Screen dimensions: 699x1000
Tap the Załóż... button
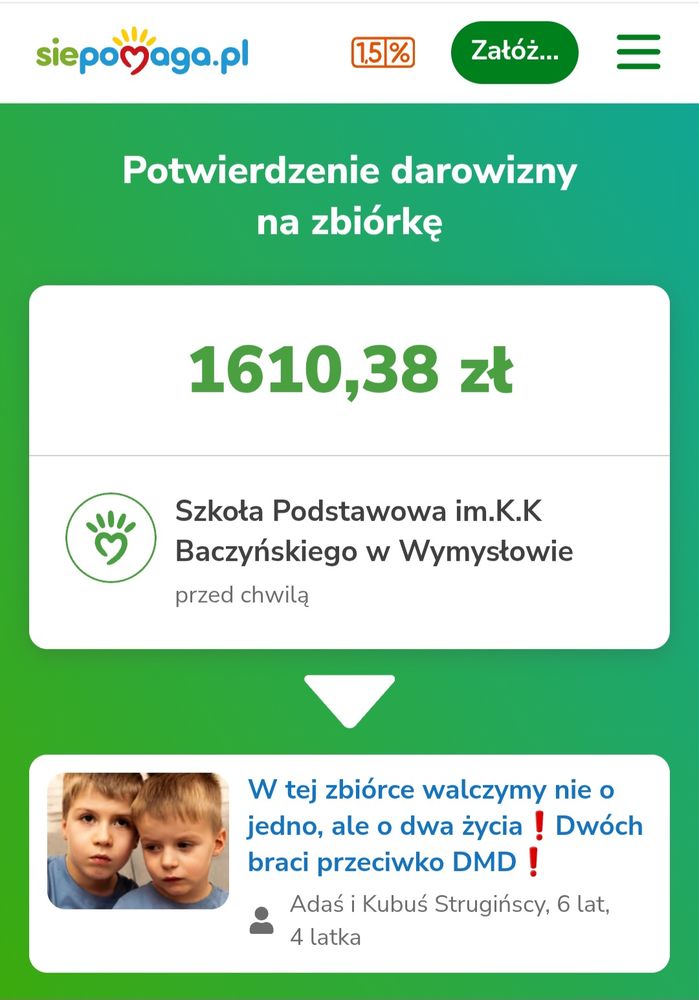(x=514, y=52)
